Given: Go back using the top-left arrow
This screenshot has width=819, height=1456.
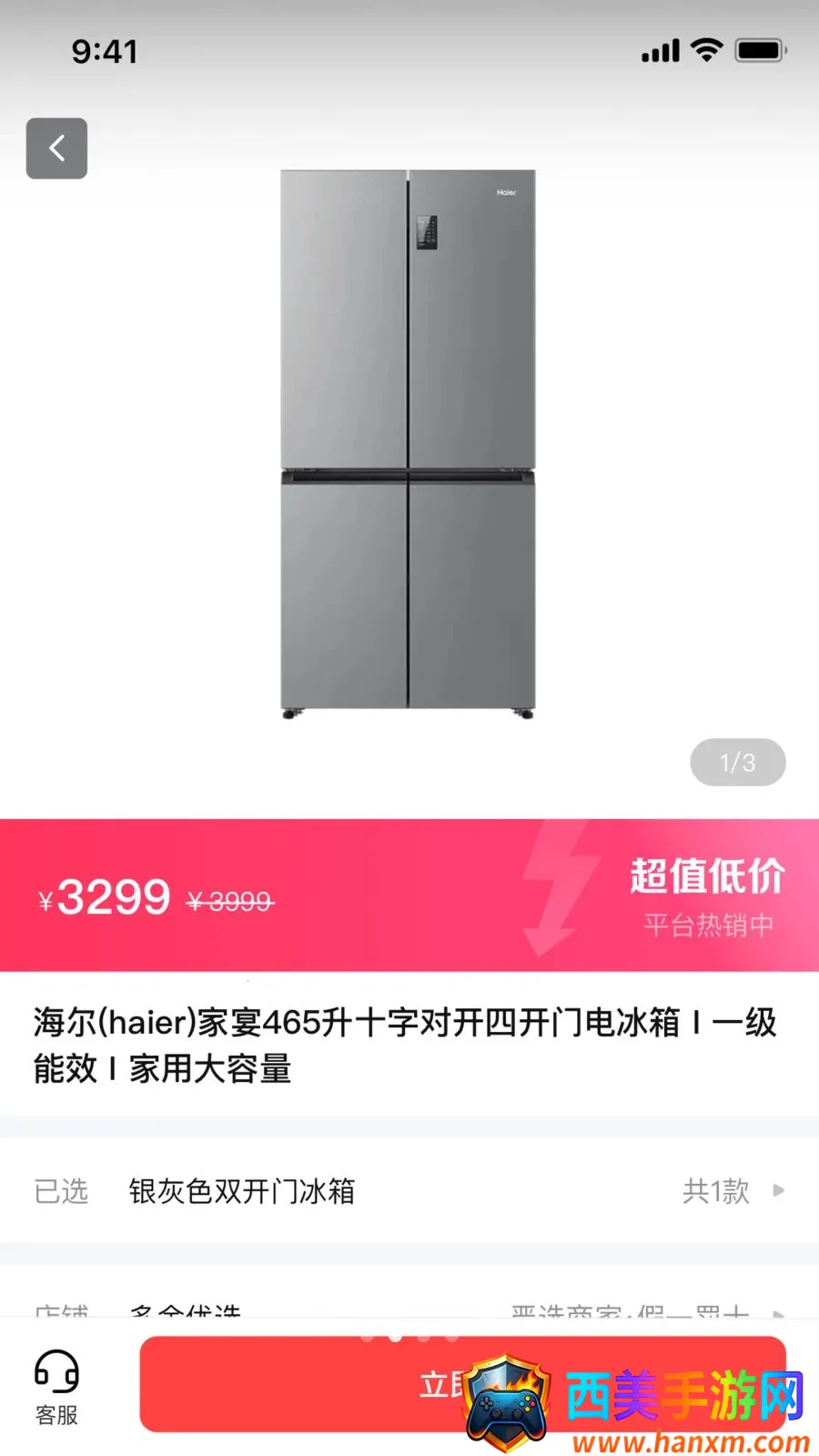Looking at the screenshot, I should coord(56,148).
